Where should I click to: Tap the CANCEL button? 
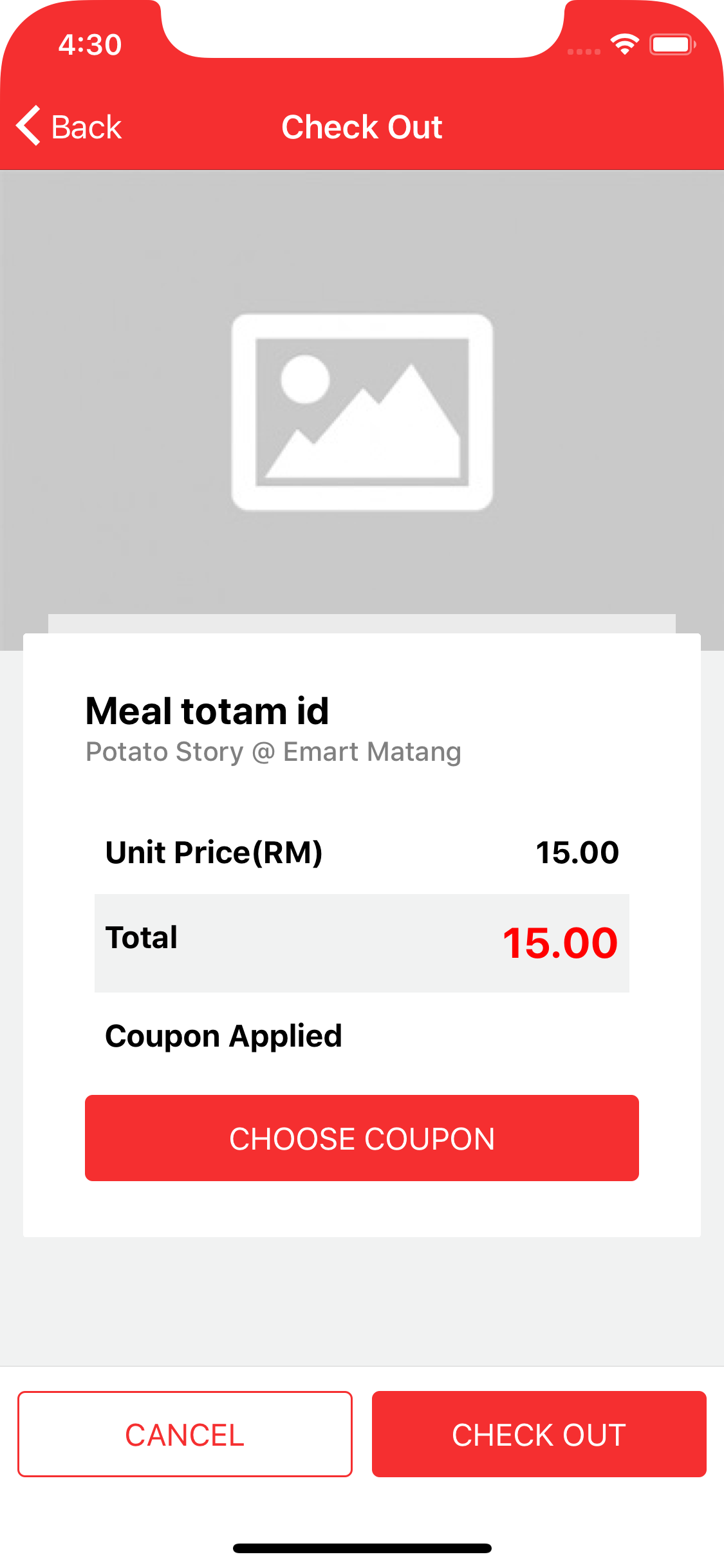click(x=185, y=1433)
